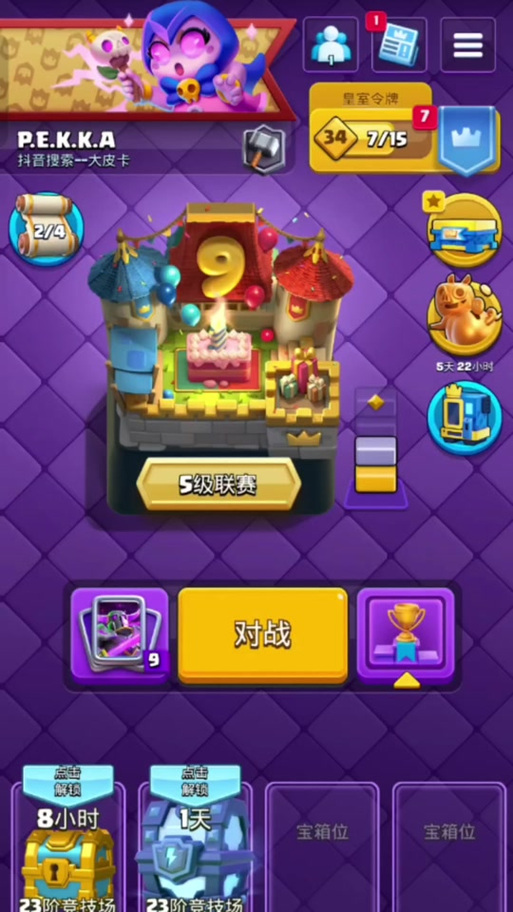Open the clan hammer badge
Screen dimensions: 513x912
coord(264,149)
